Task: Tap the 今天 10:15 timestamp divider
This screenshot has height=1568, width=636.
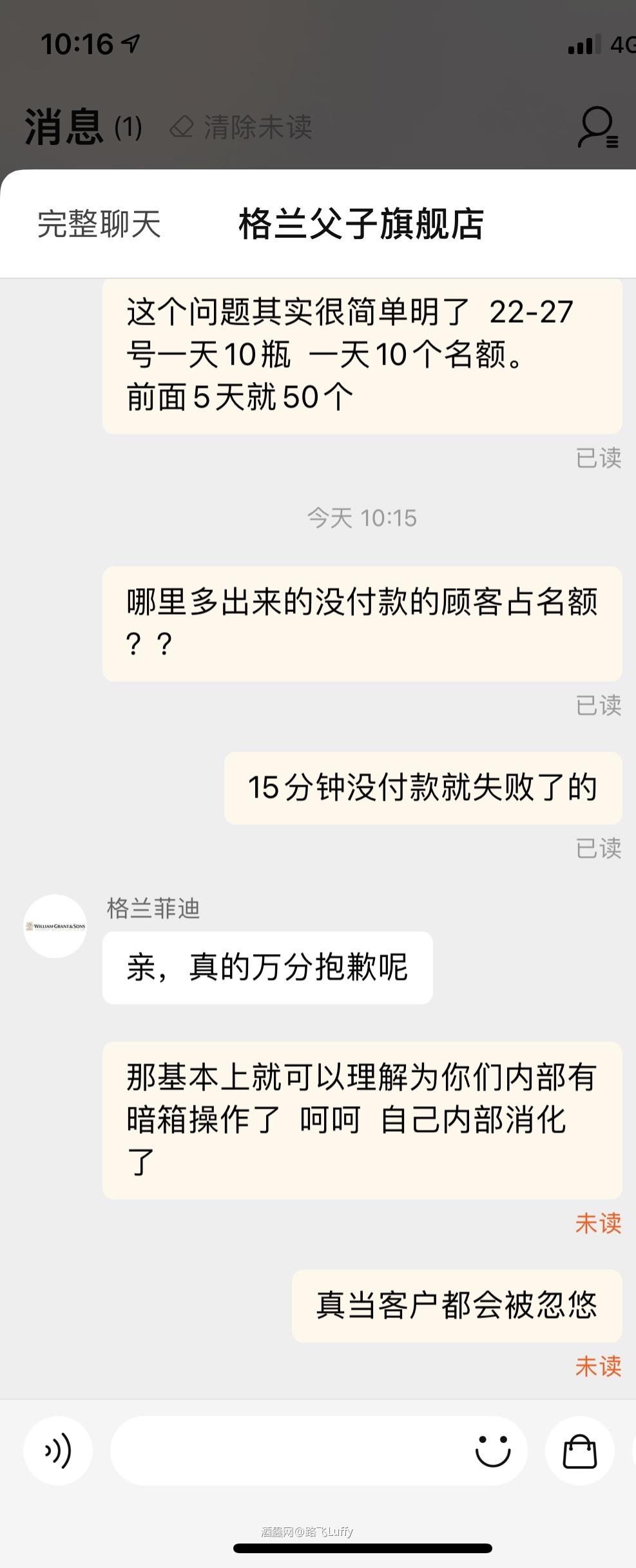Action: point(363,517)
